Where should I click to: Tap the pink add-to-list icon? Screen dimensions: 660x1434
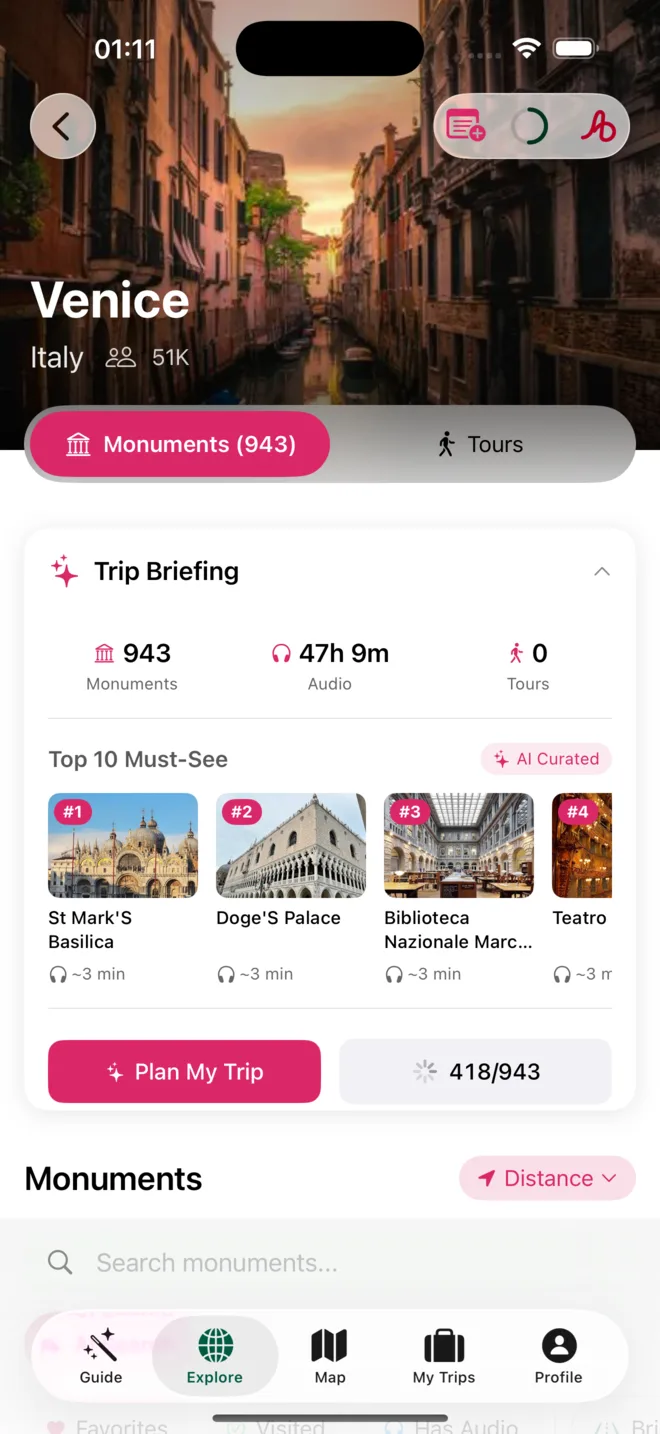pos(466,127)
